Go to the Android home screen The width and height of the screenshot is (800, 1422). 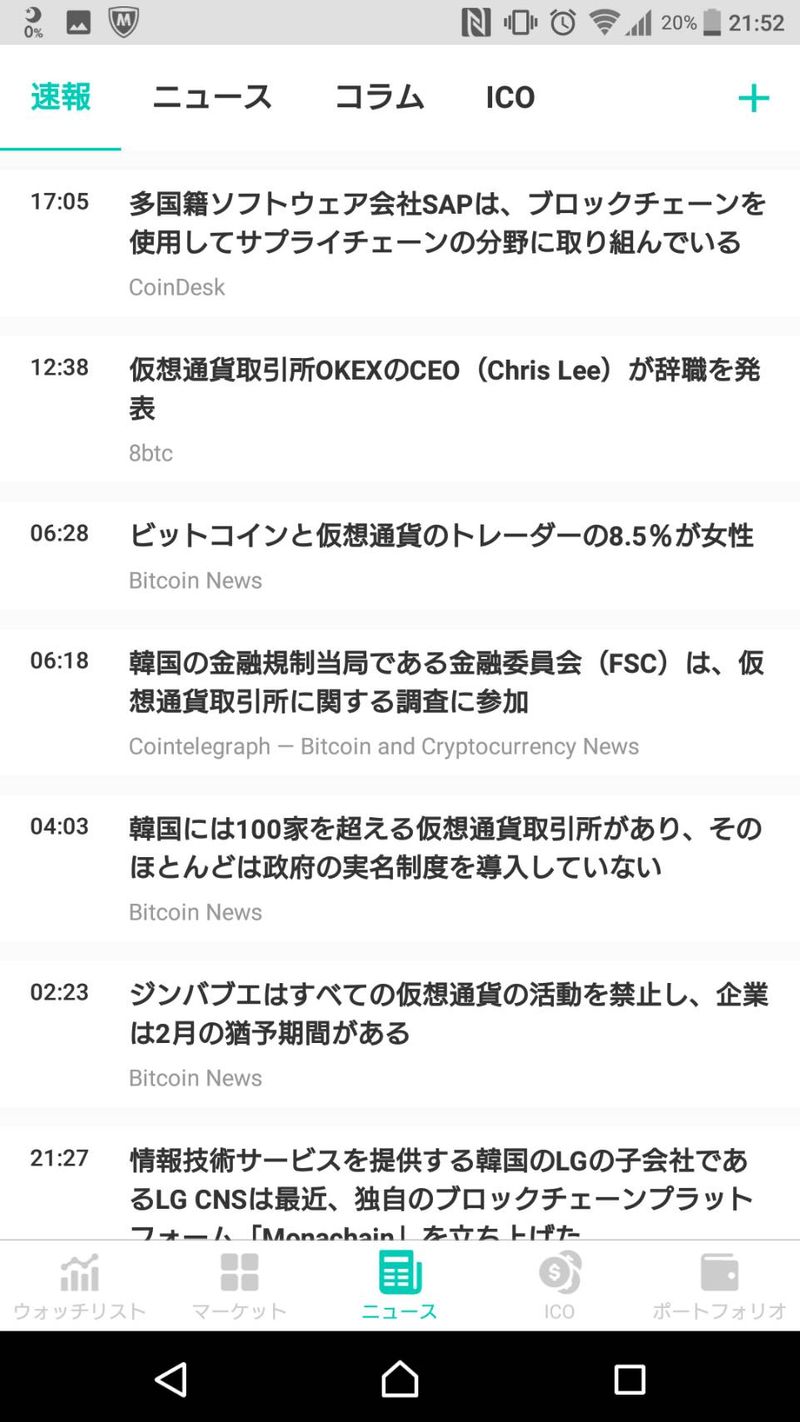(x=400, y=1379)
